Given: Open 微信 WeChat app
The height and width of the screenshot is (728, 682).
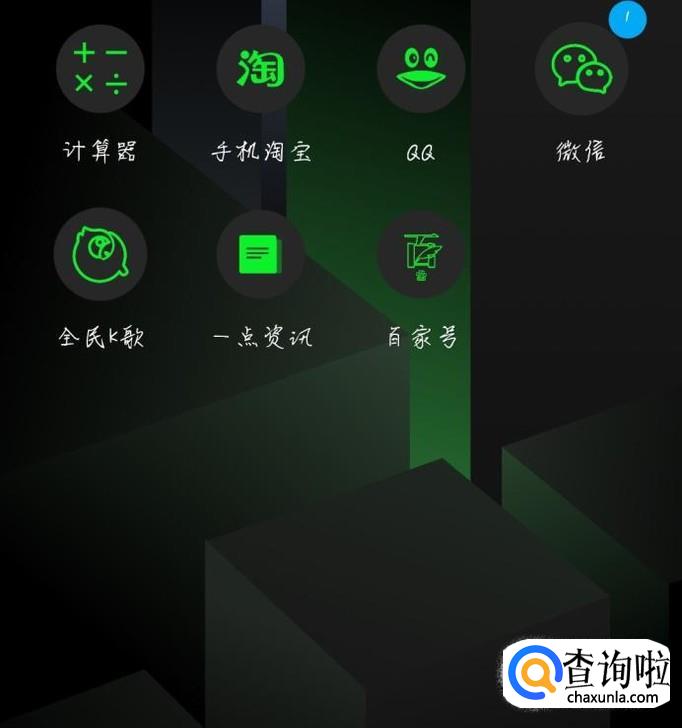Looking at the screenshot, I should click(581, 70).
